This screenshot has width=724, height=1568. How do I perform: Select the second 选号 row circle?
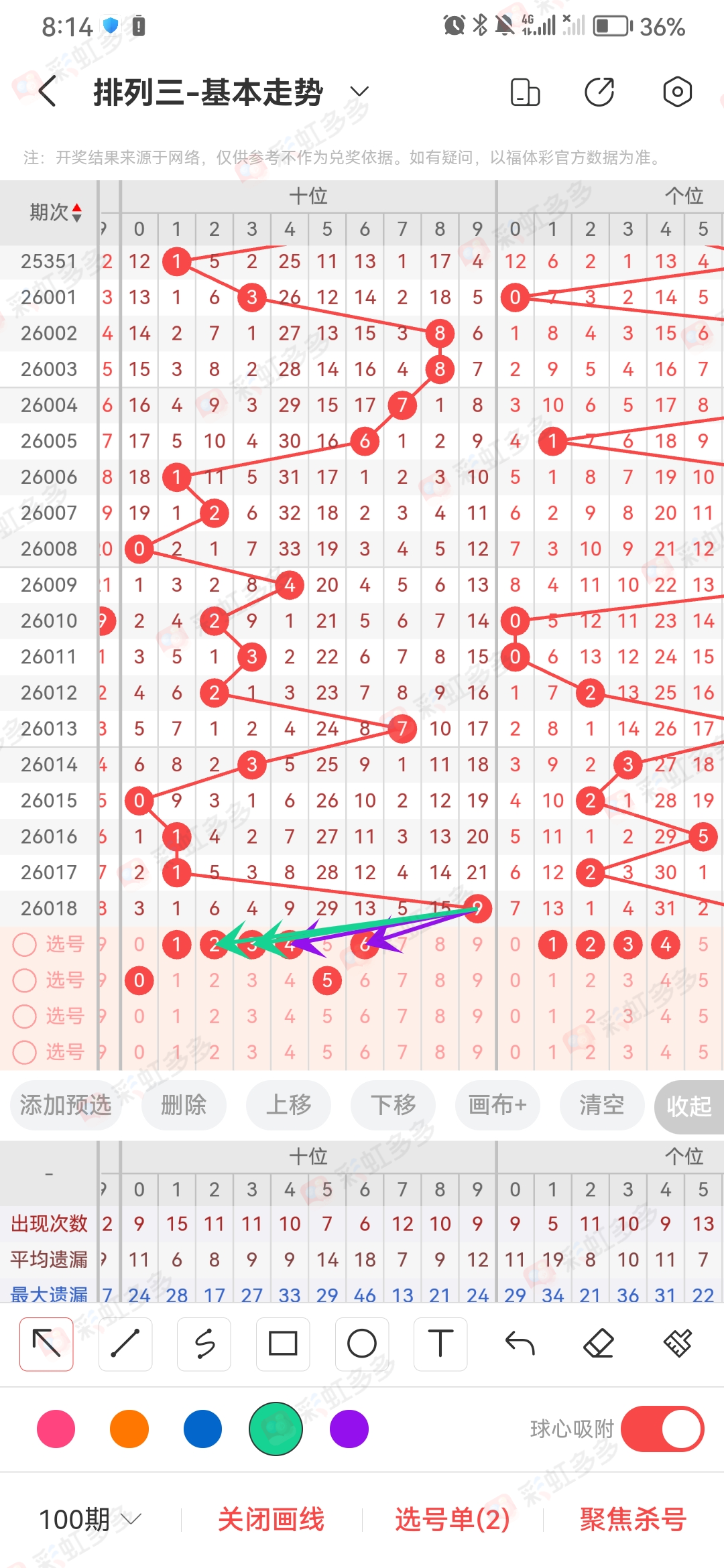(x=25, y=980)
